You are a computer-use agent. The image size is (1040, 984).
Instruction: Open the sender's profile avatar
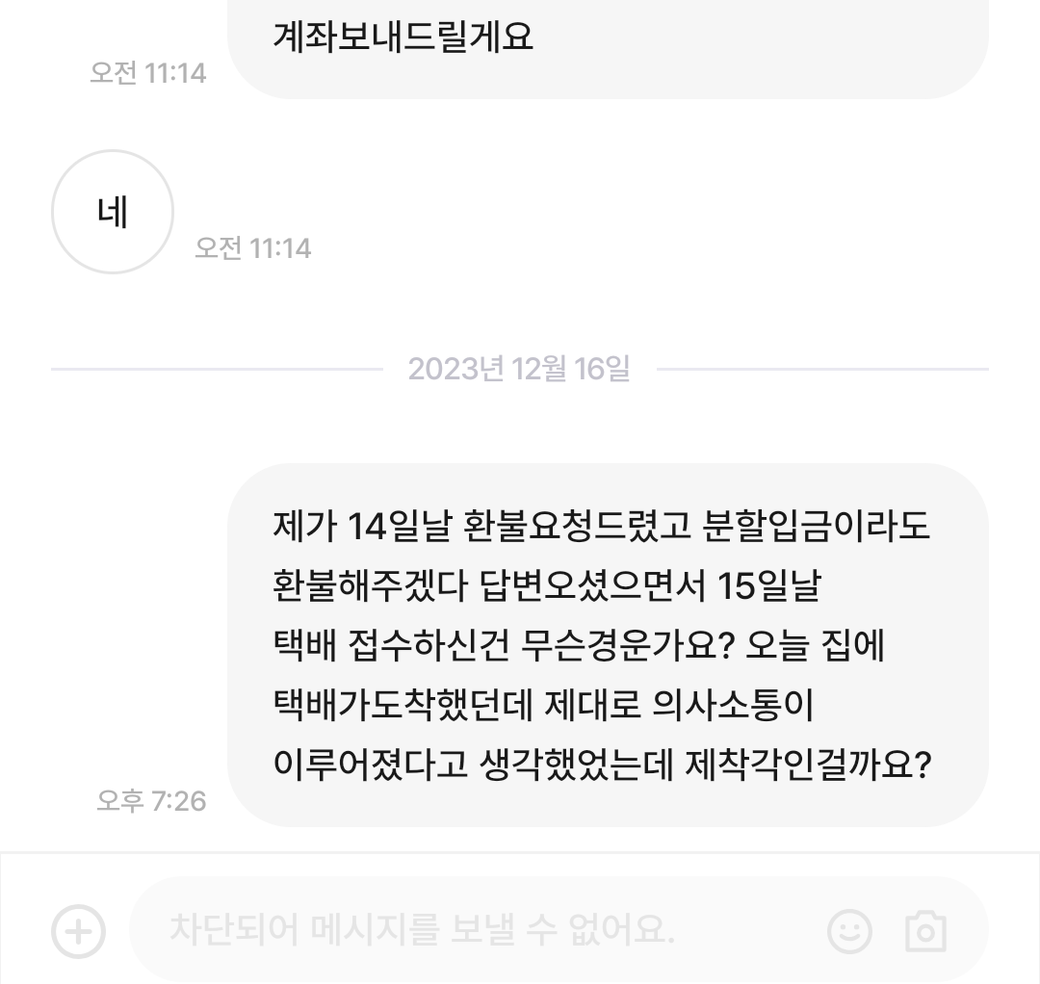tap(112, 212)
